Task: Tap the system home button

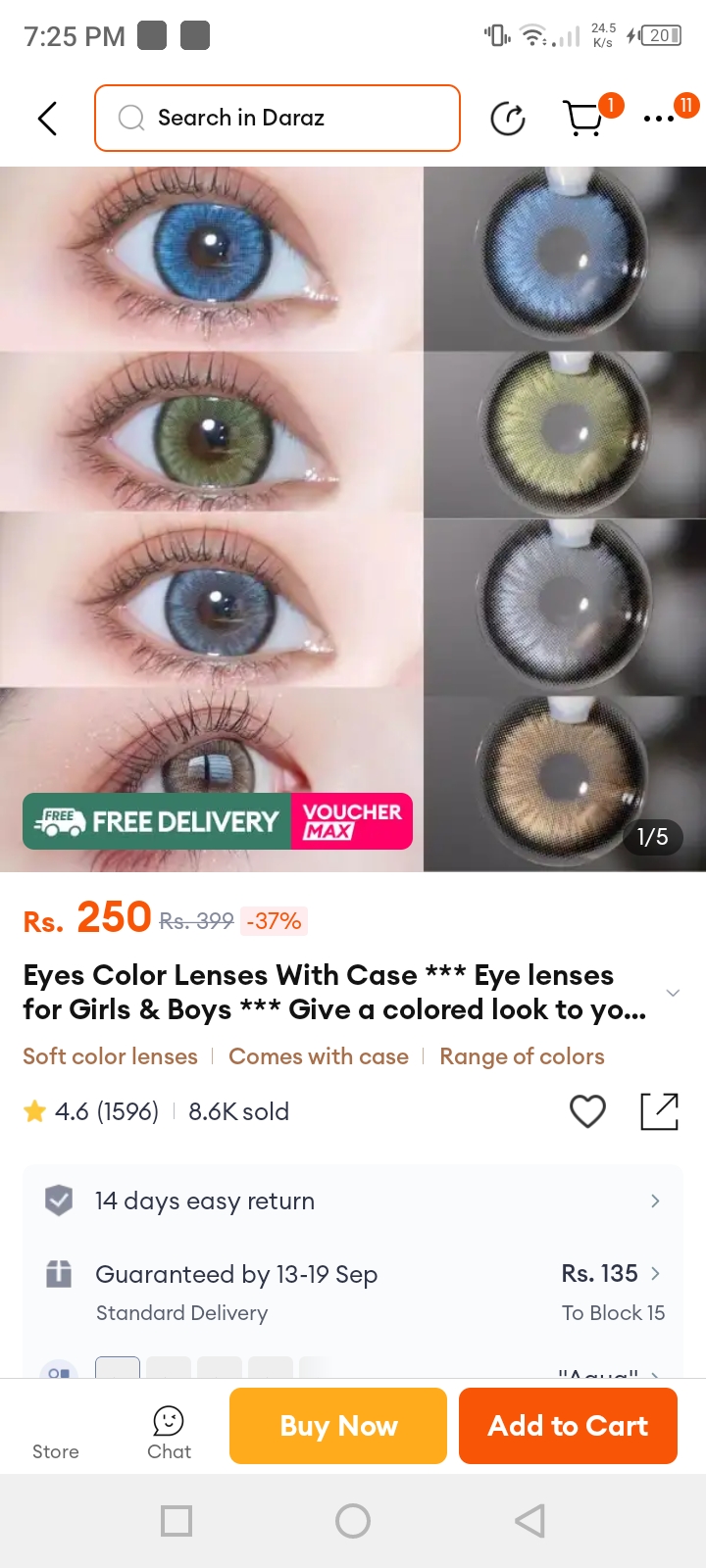Action: [x=353, y=1521]
